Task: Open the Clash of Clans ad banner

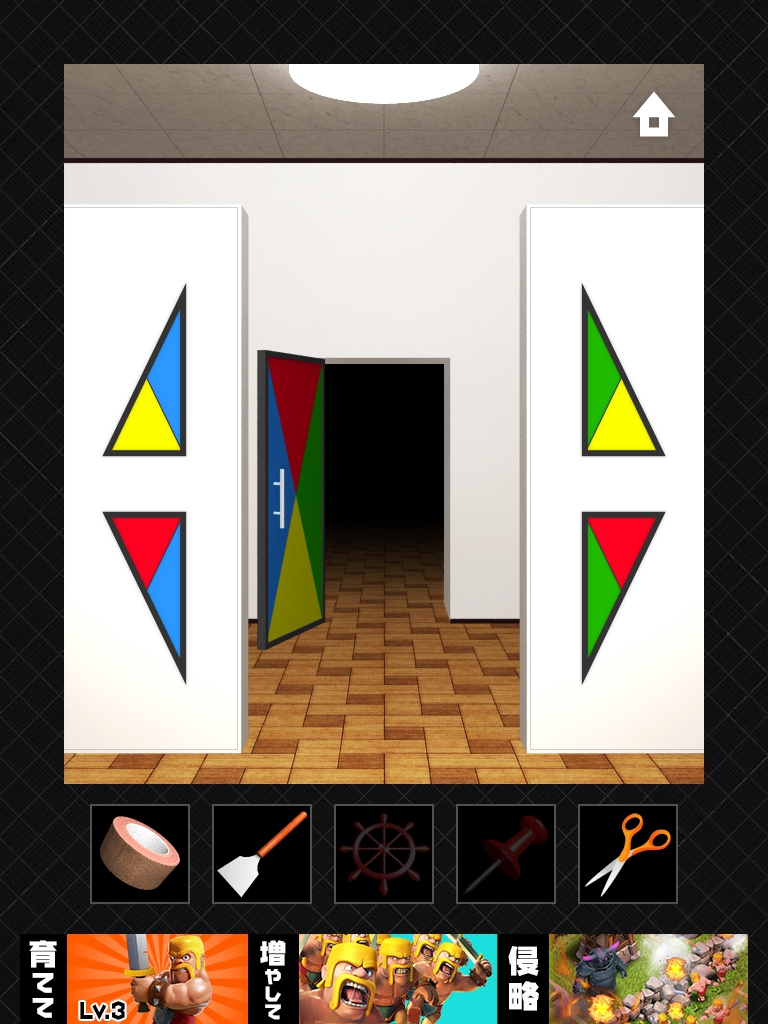Action: click(x=384, y=978)
